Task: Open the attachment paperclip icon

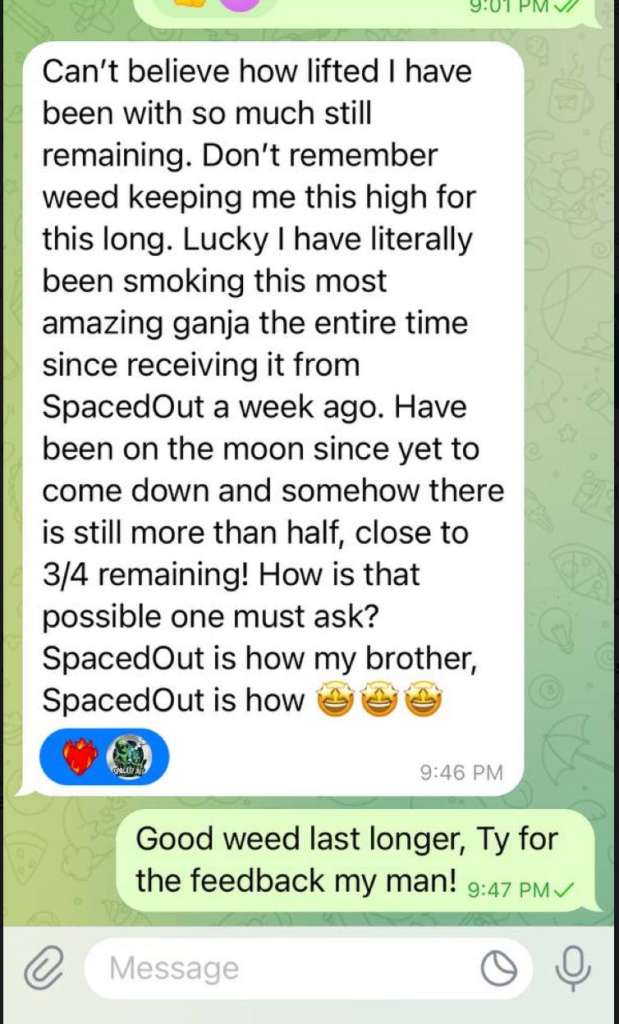Action: [45, 968]
